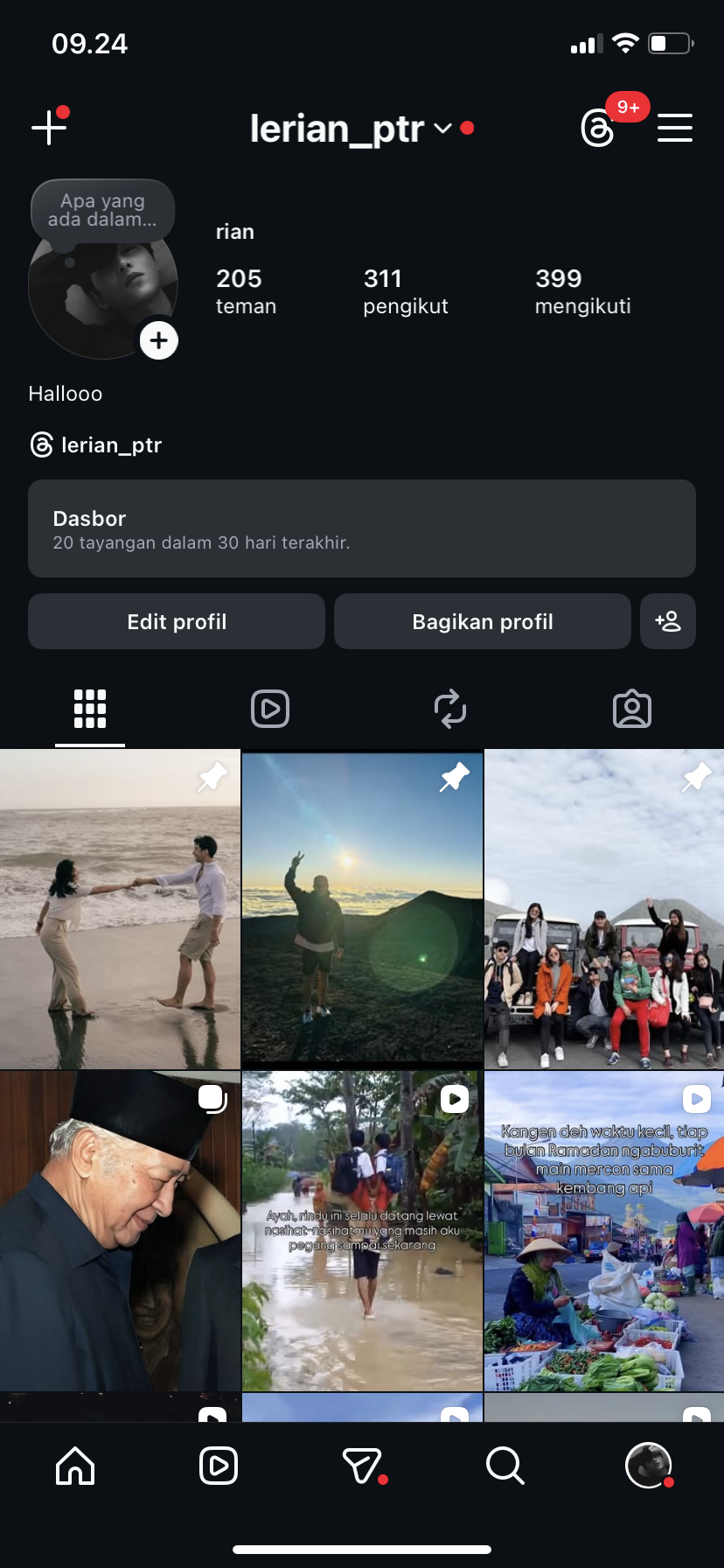The height and width of the screenshot is (1568, 724).
Task: Open the 'Kangen deh waktu kecil' reel
Action: pos(604,1230)
